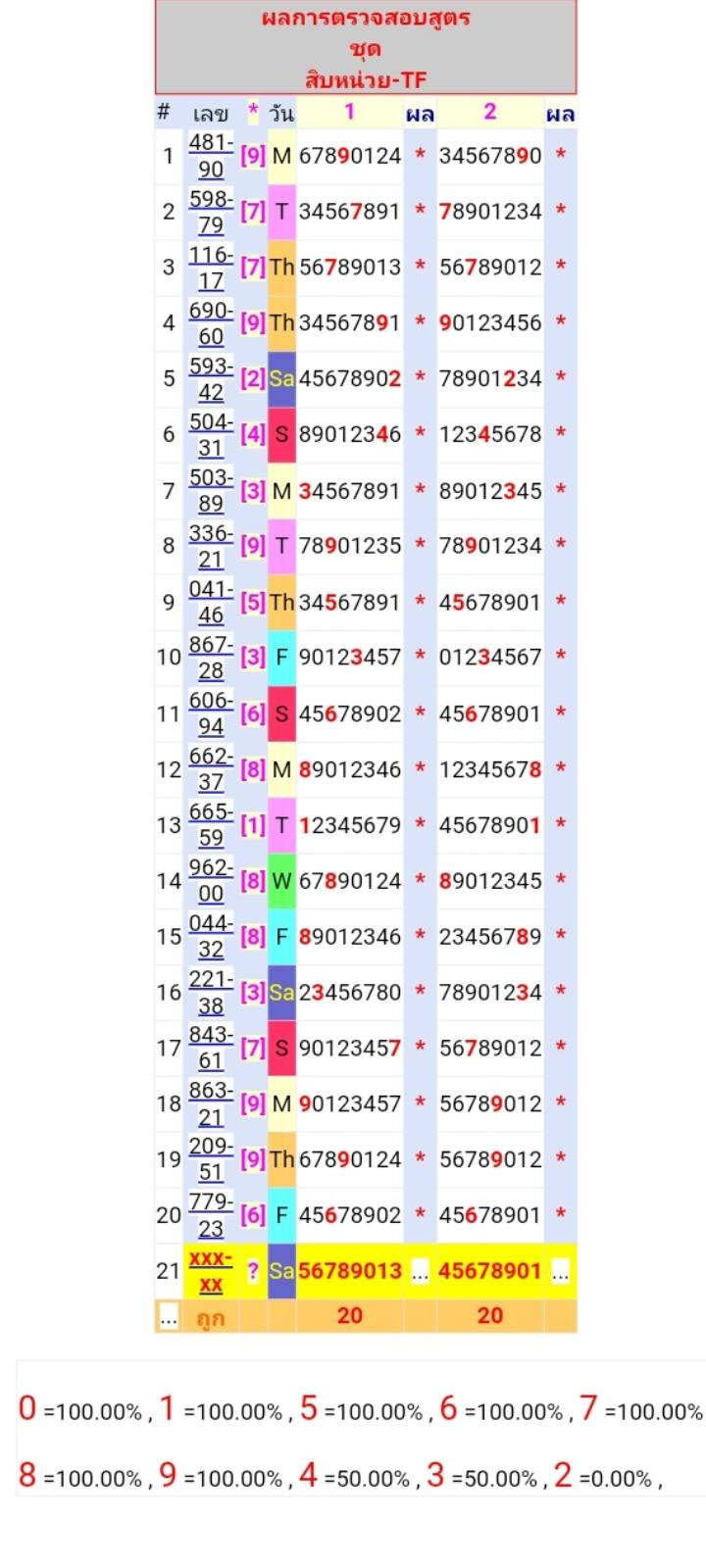This screenshot has width=706, height=1568.
Task: Open the 209-51 number link
Action: tap(211, 1158)
